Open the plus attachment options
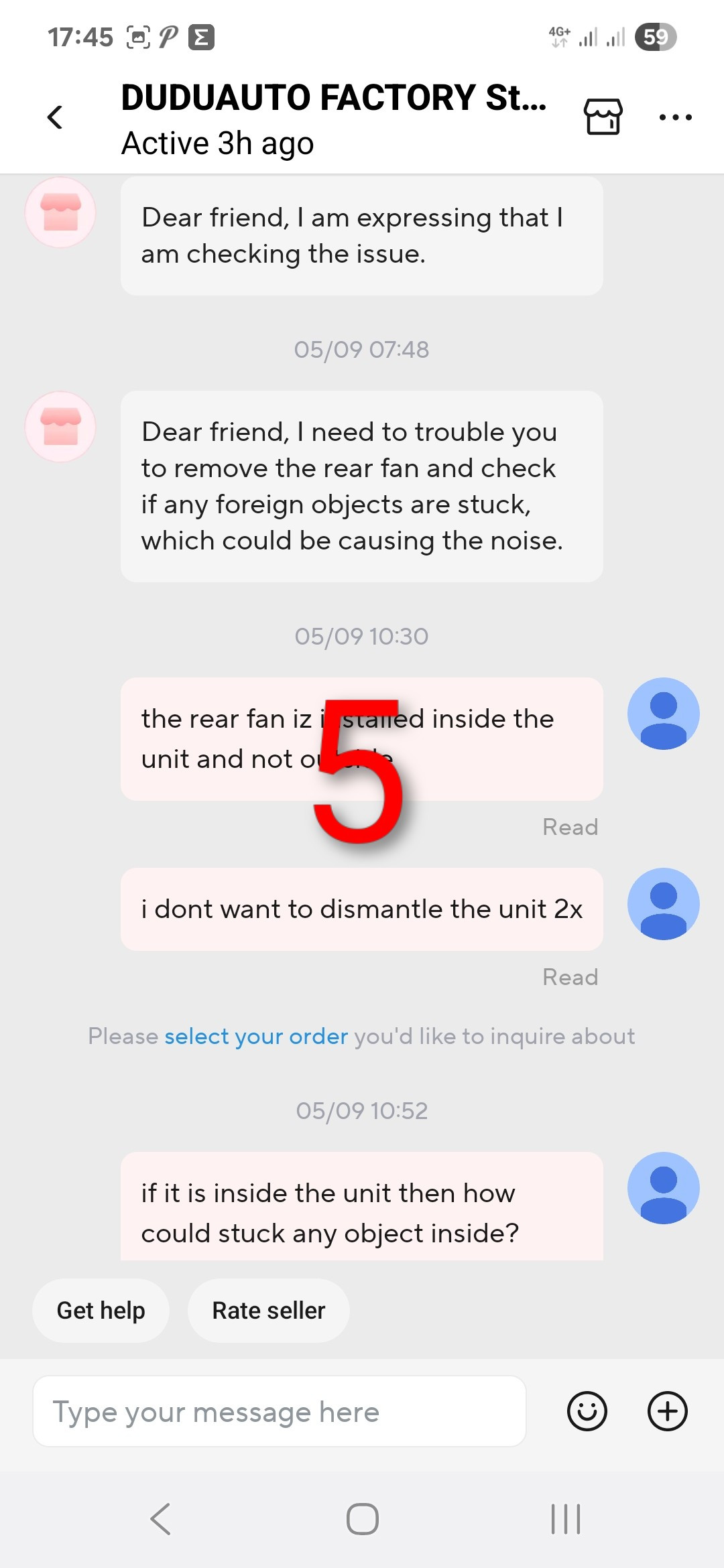This screenshot has height=1568, width=724. (667, 1411)
